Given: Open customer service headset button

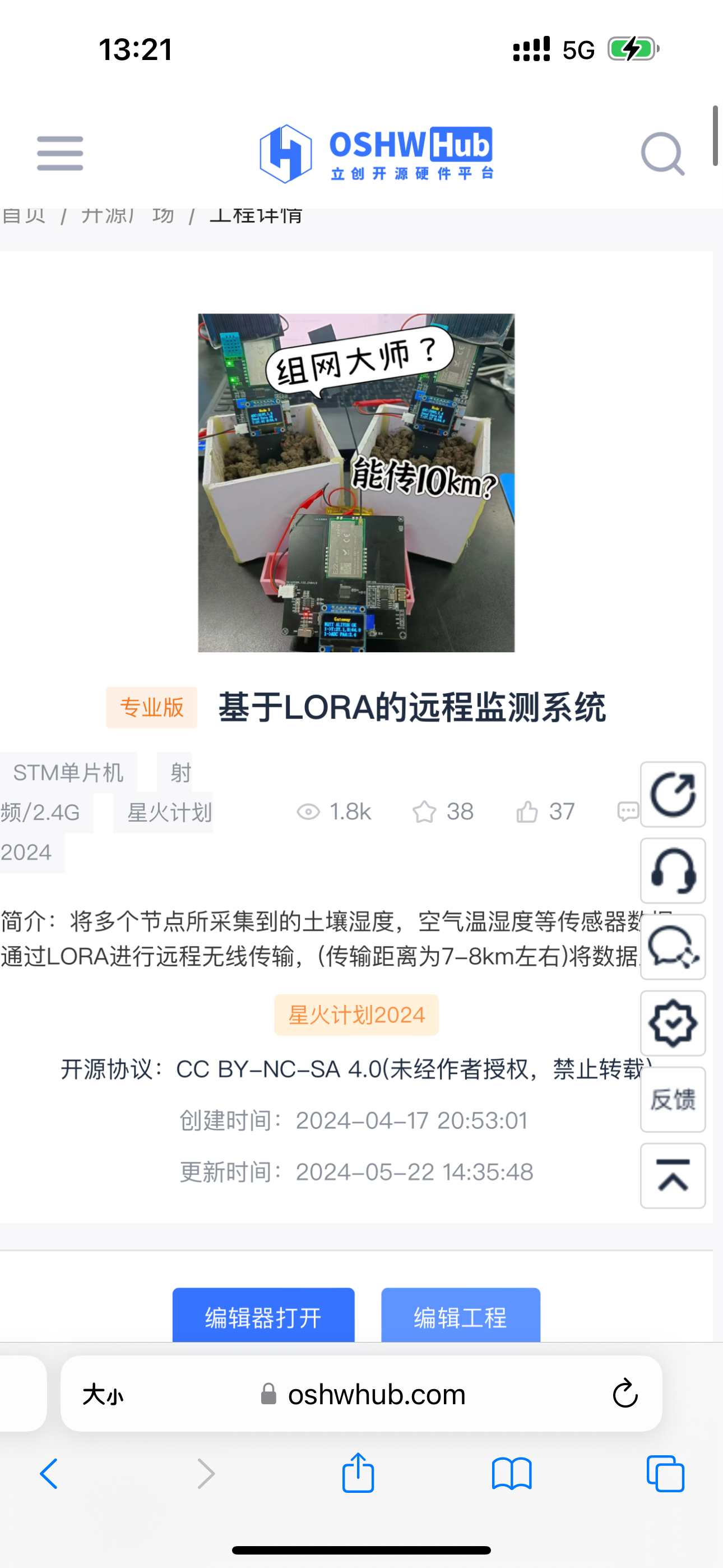Looking at the screenshot, I should point(673,870).
